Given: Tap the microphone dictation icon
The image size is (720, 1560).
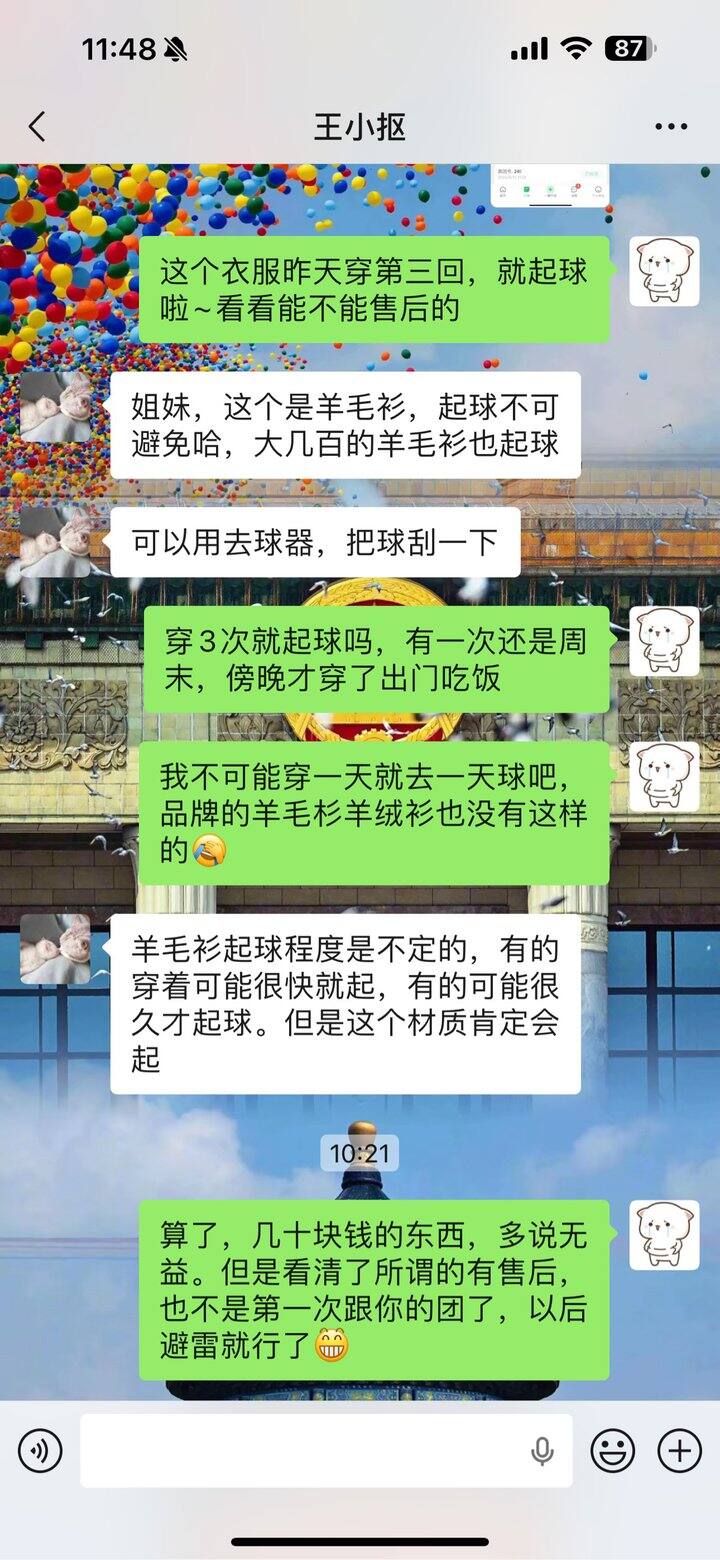Looking at the screenshot, I should (x=542, y=1450).
